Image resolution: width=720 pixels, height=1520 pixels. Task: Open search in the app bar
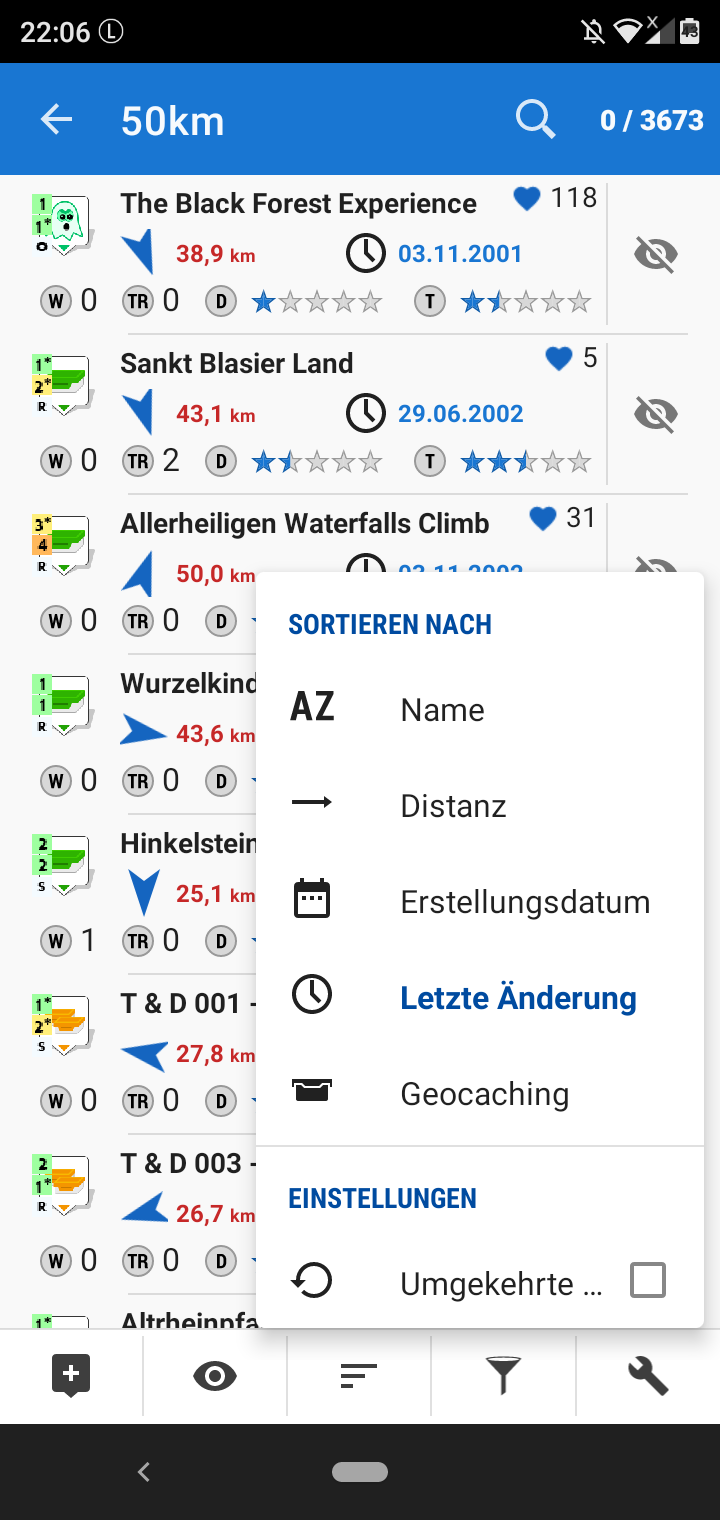click(535, 120)
